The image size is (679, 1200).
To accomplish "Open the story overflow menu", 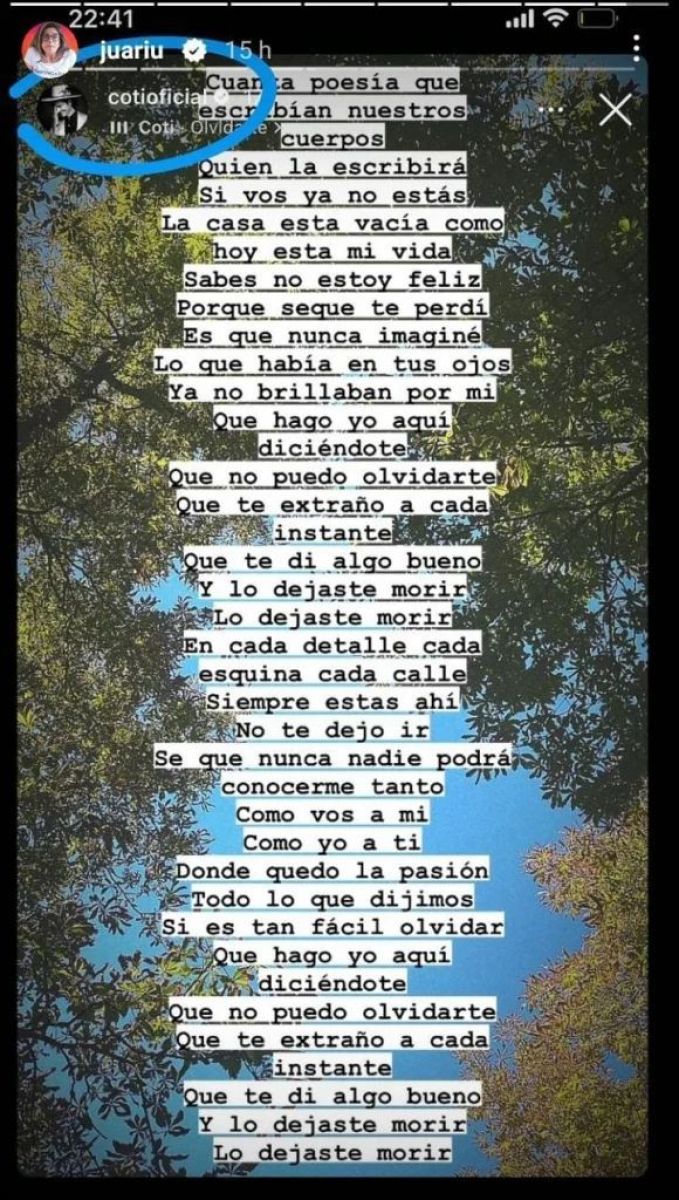I will (x=637, y=47).
